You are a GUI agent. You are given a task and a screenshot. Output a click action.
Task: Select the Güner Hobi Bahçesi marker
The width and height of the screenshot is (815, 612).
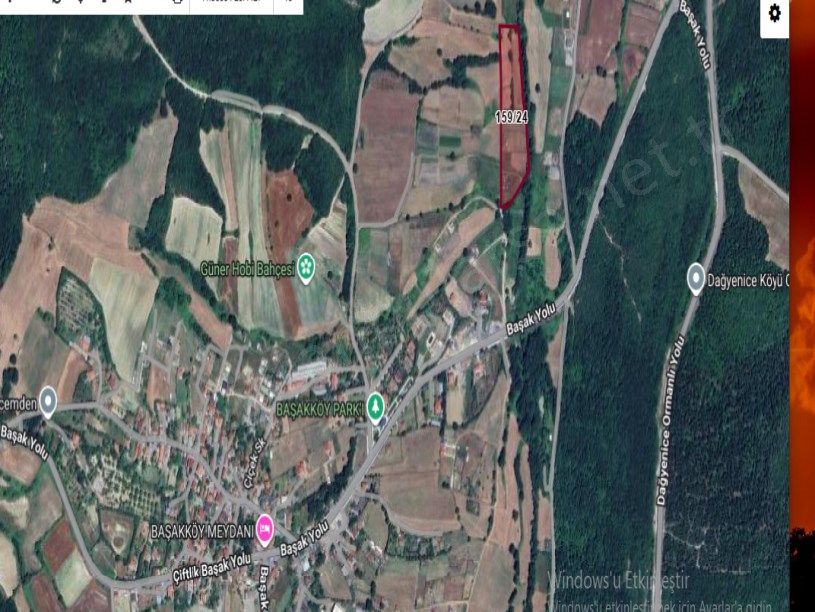306,267
